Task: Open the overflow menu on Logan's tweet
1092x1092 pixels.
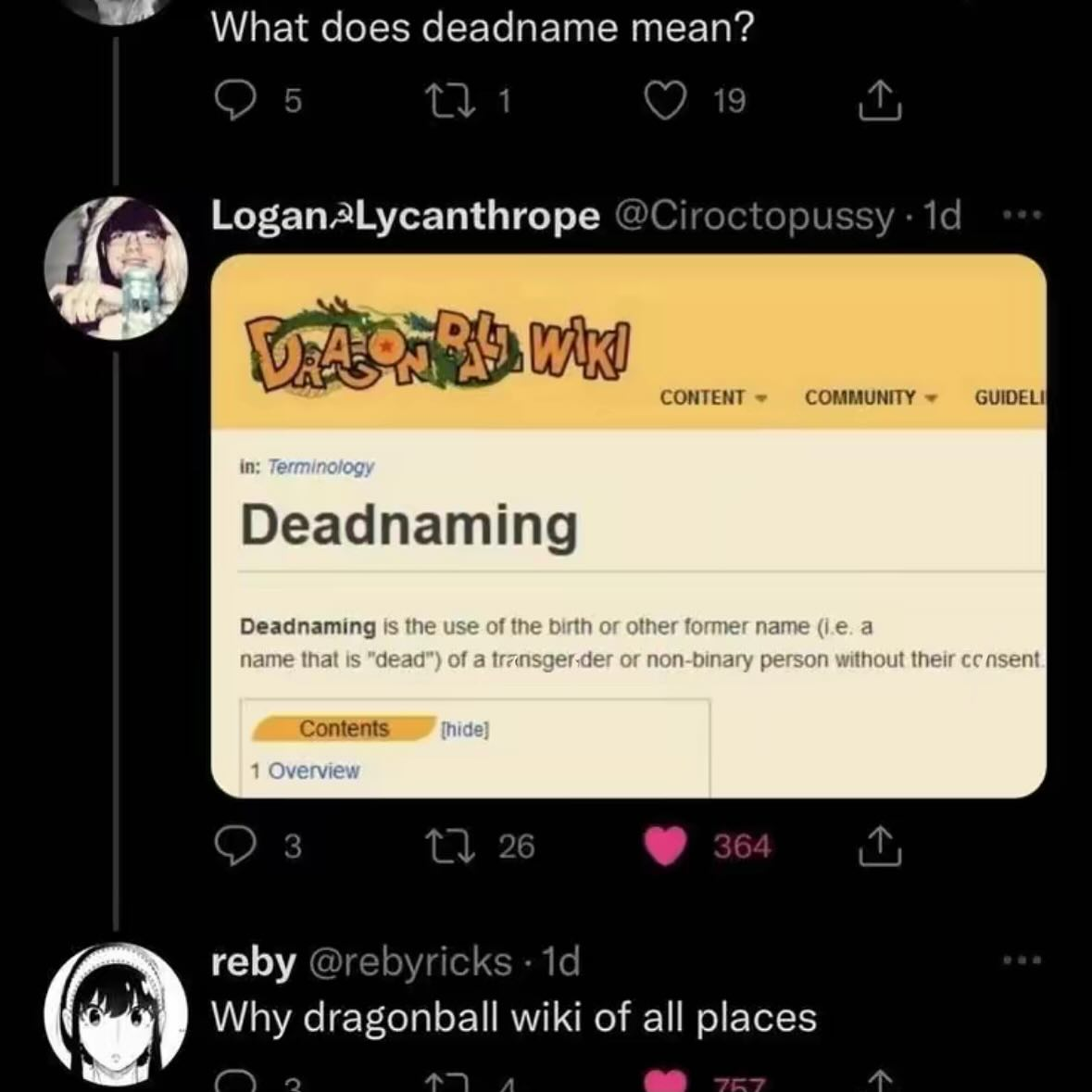Action: click(x=1023, y=216)
